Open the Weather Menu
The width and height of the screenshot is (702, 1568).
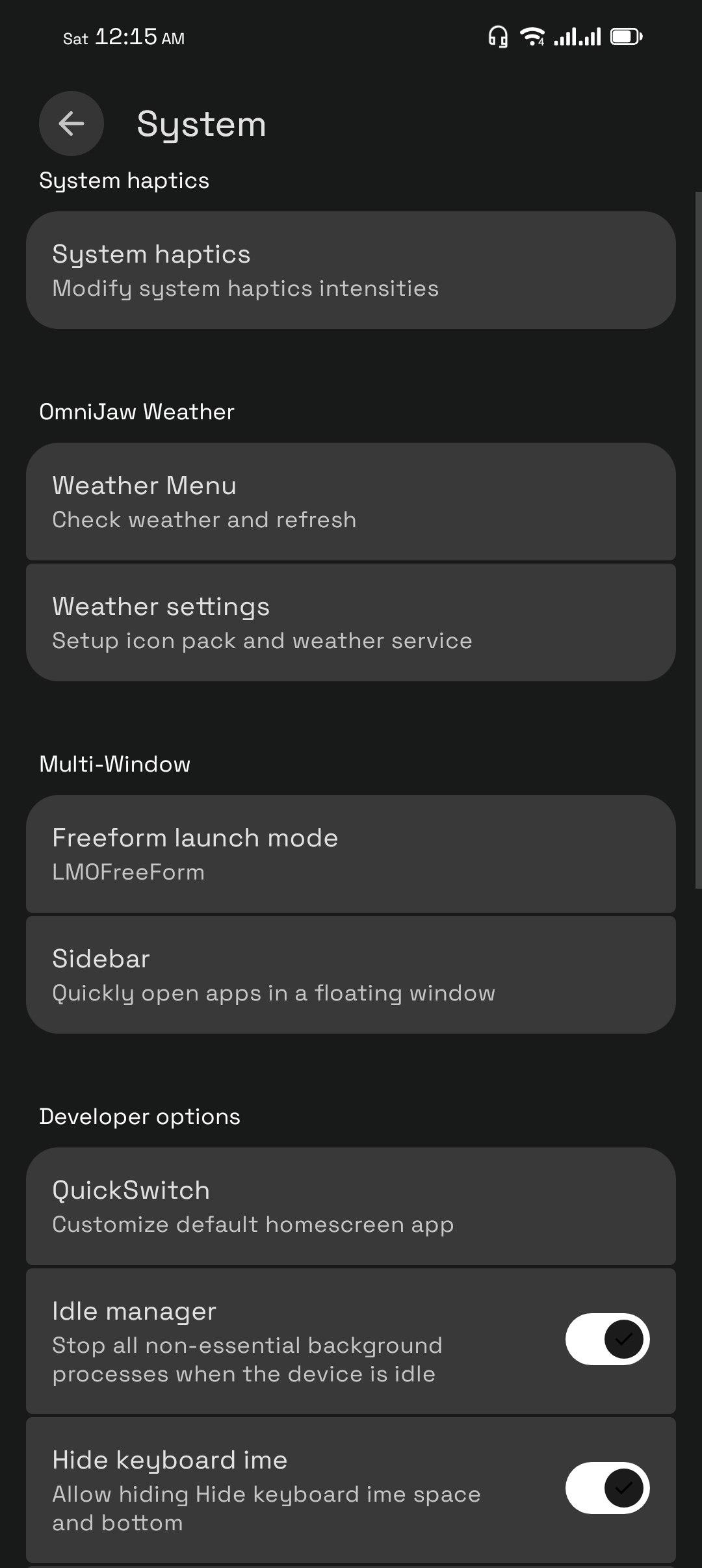pos(351,501)
